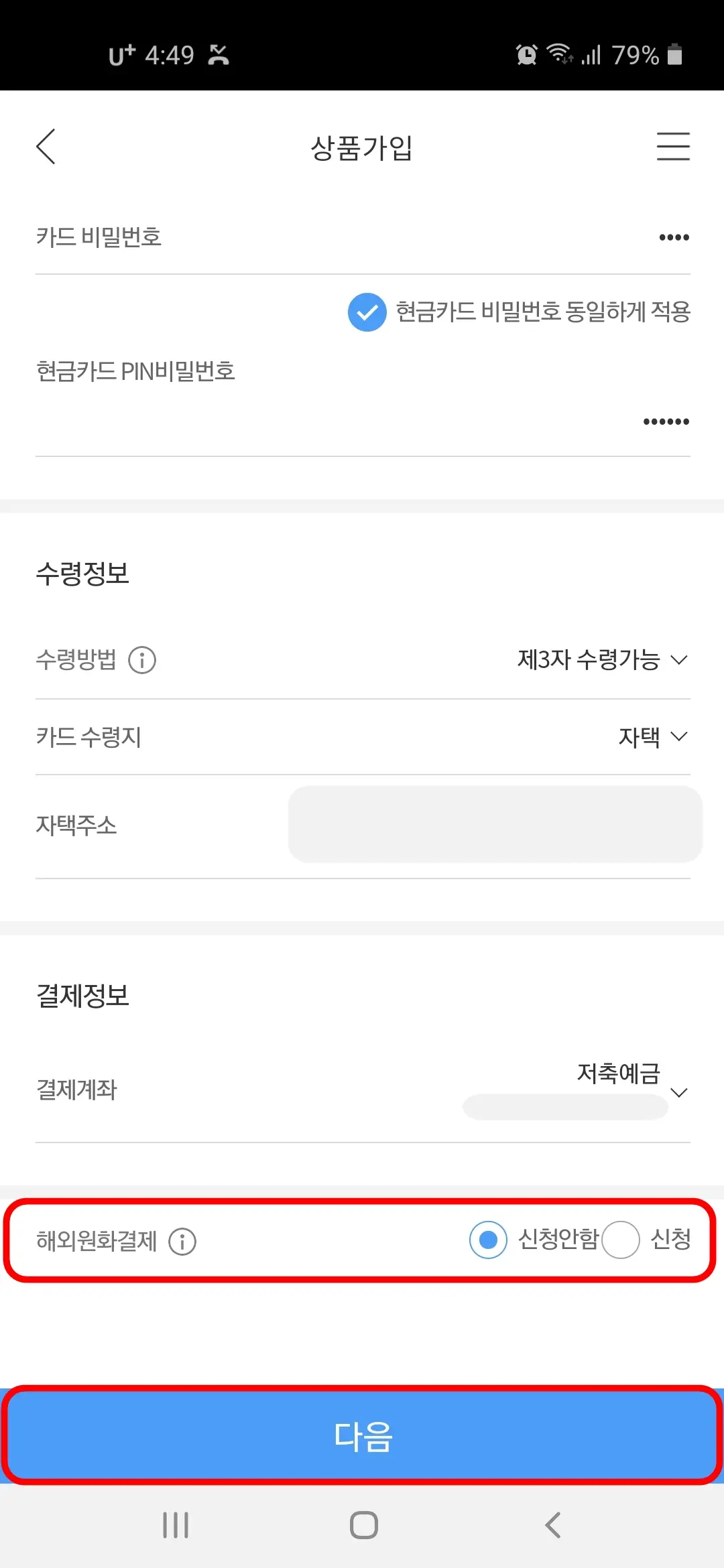The height and width of the screenshot is (1568, 724).
Task: Uncheck 현금카드 비밀번호 동일하게 적용
Action: click(x=366, y=312)
